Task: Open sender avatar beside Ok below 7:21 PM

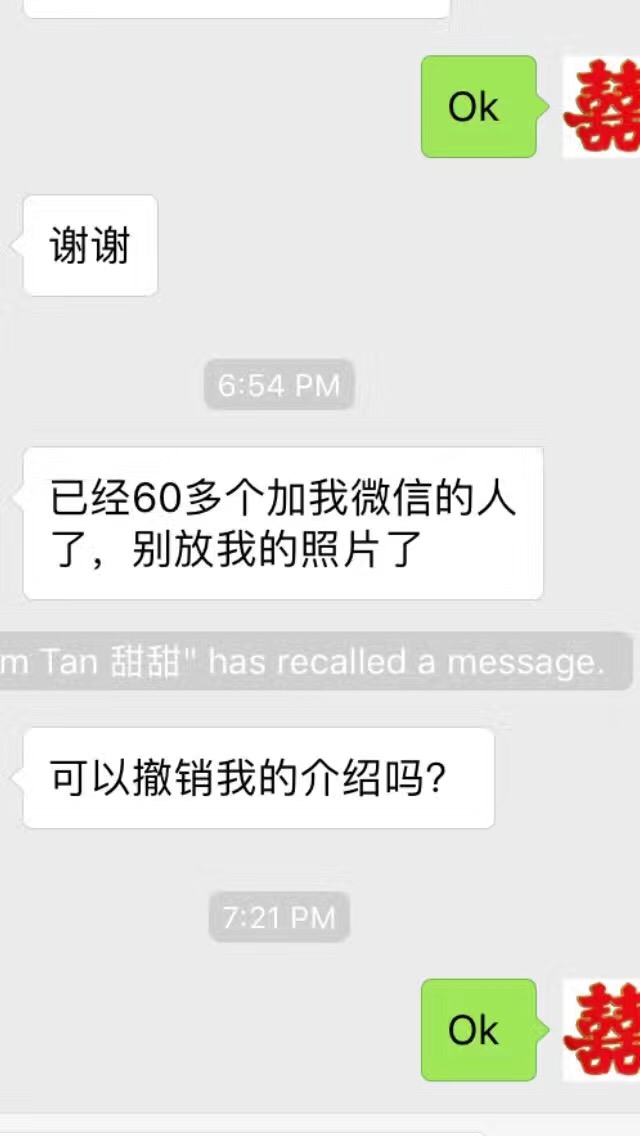Action: pos(602,1030)
